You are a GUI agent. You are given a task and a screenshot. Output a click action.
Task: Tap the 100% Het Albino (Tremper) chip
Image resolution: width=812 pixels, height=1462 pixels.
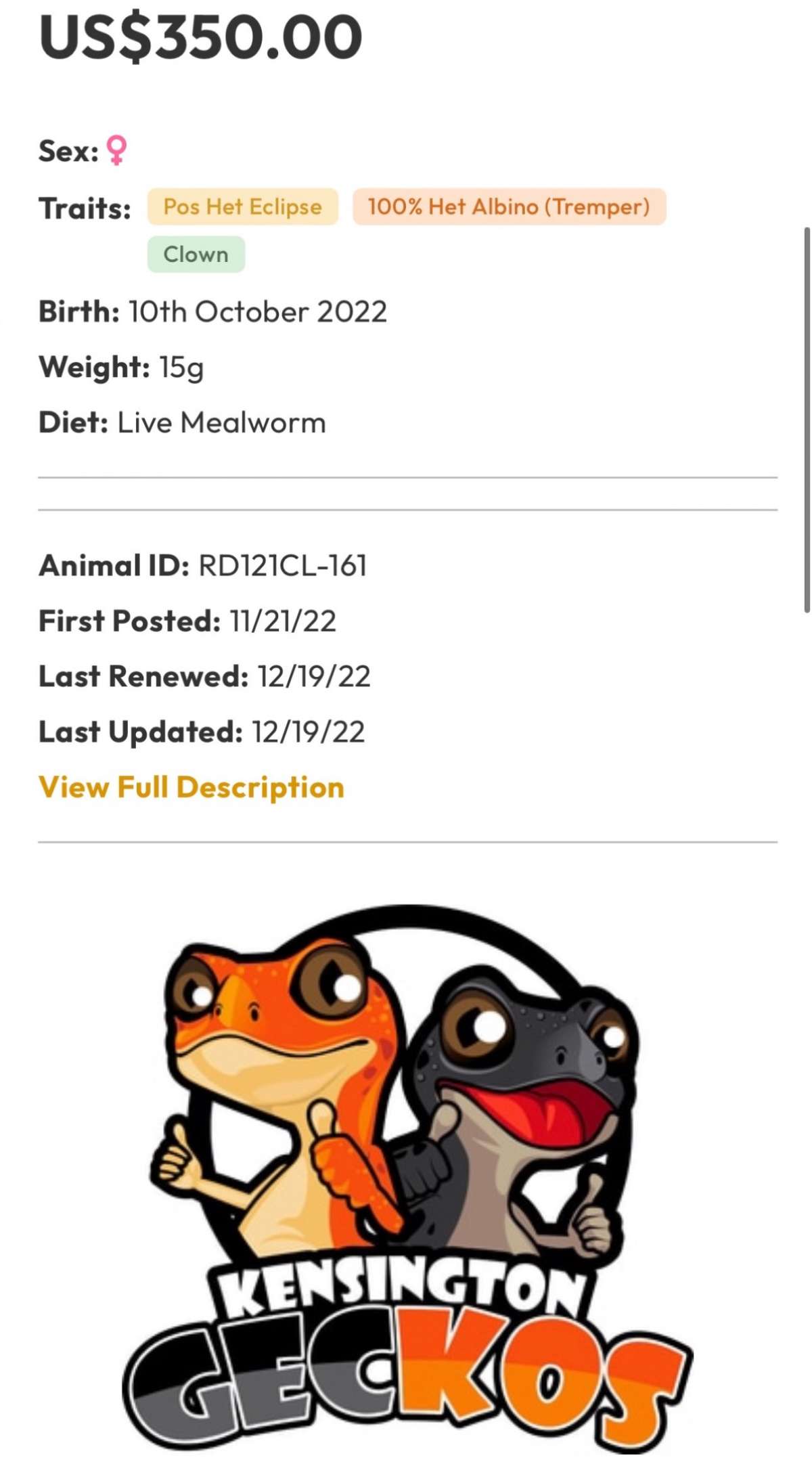509,206
